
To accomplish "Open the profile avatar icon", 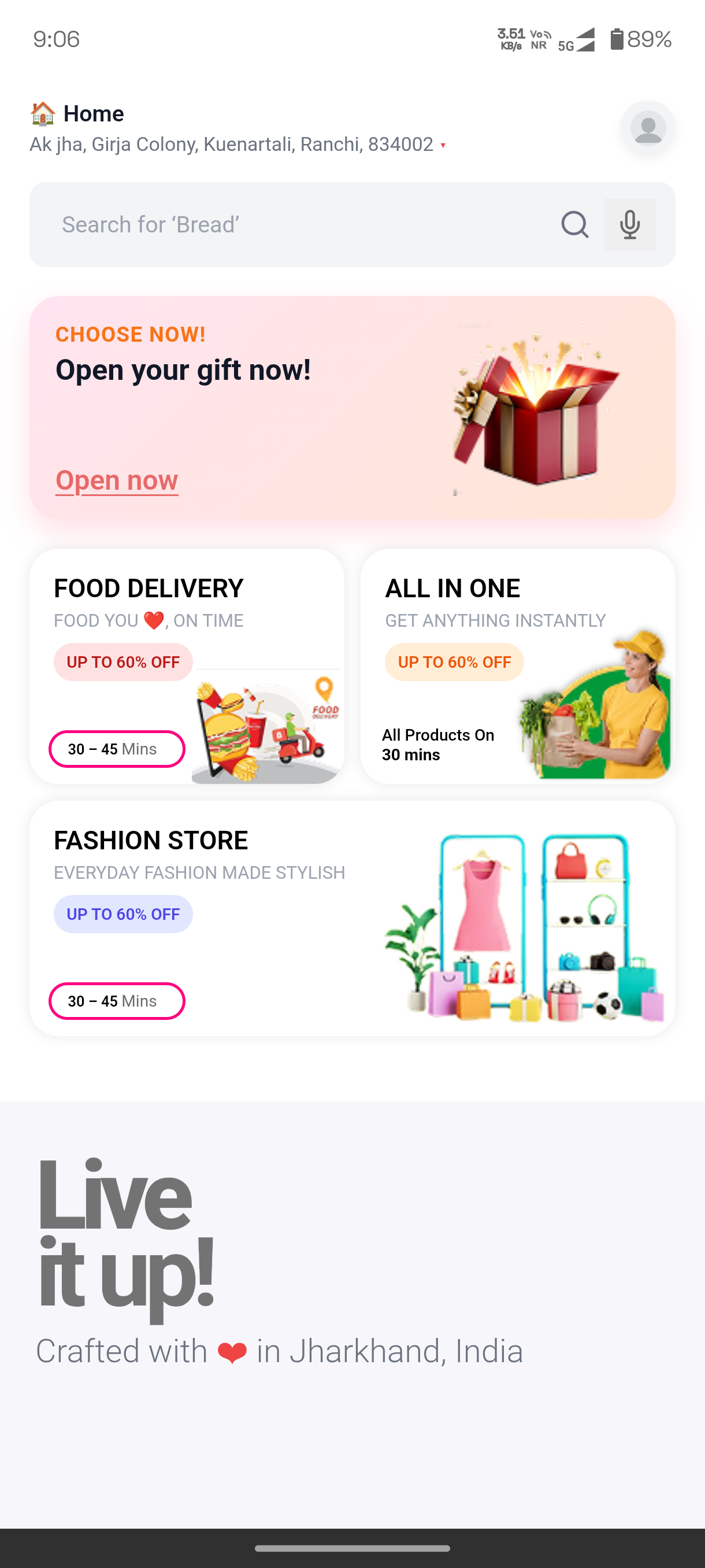I will coord(647,128).
